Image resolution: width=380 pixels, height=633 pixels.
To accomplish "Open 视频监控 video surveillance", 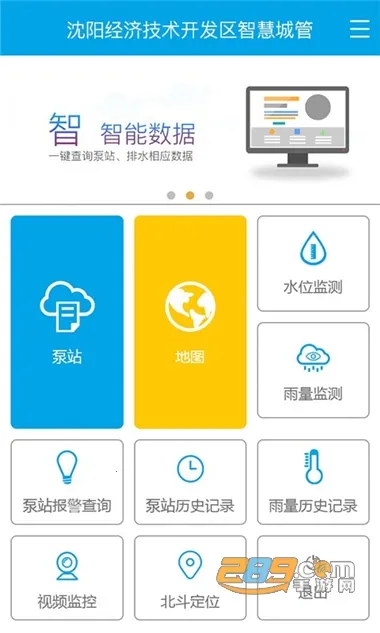I will point(67,578).
